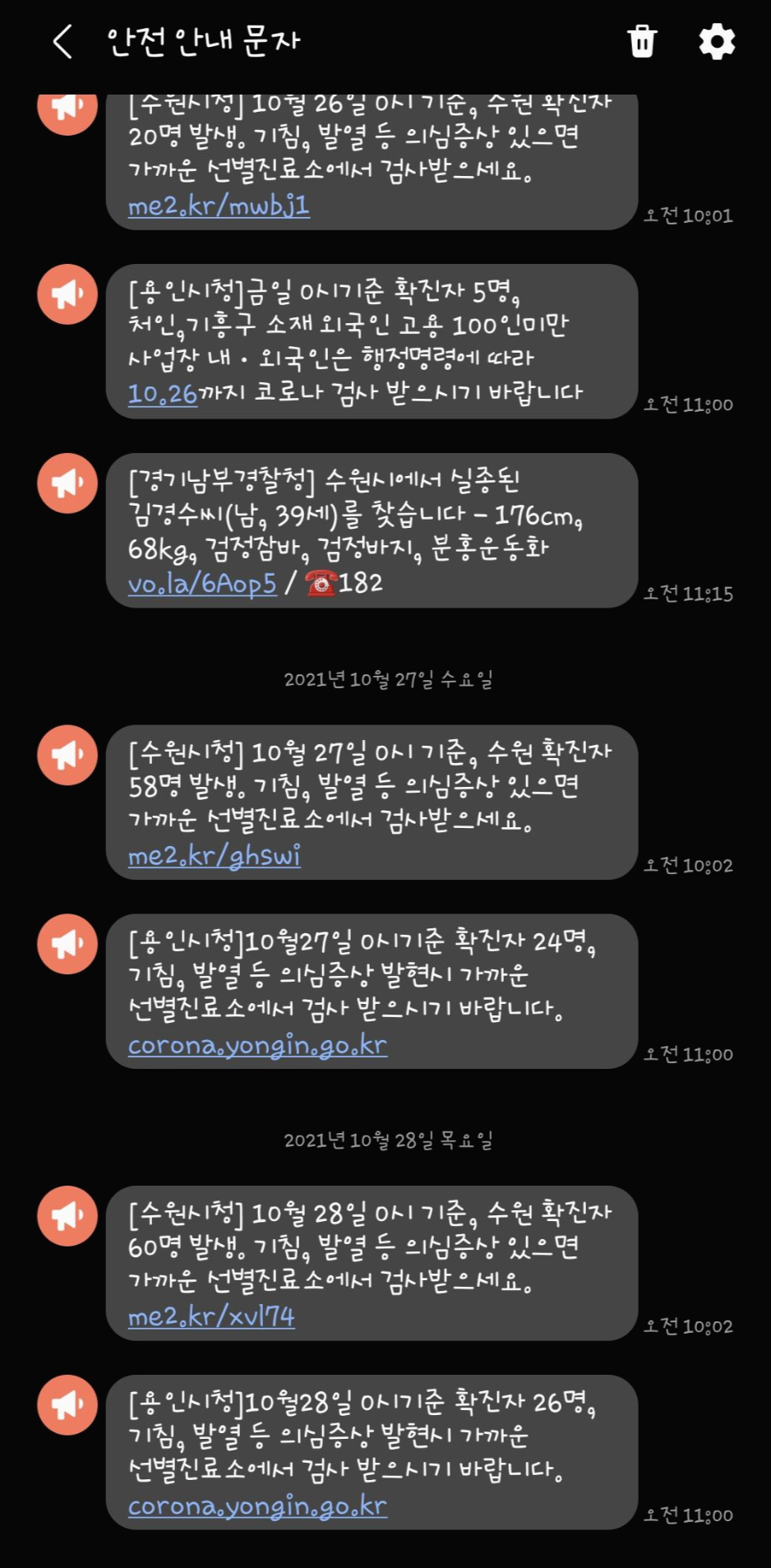The height and width of the screenshot is (1568, 771).
Task: Tap the megaphone icon on the October 27 Suwon alert
Action: click(x=68, y=754)
